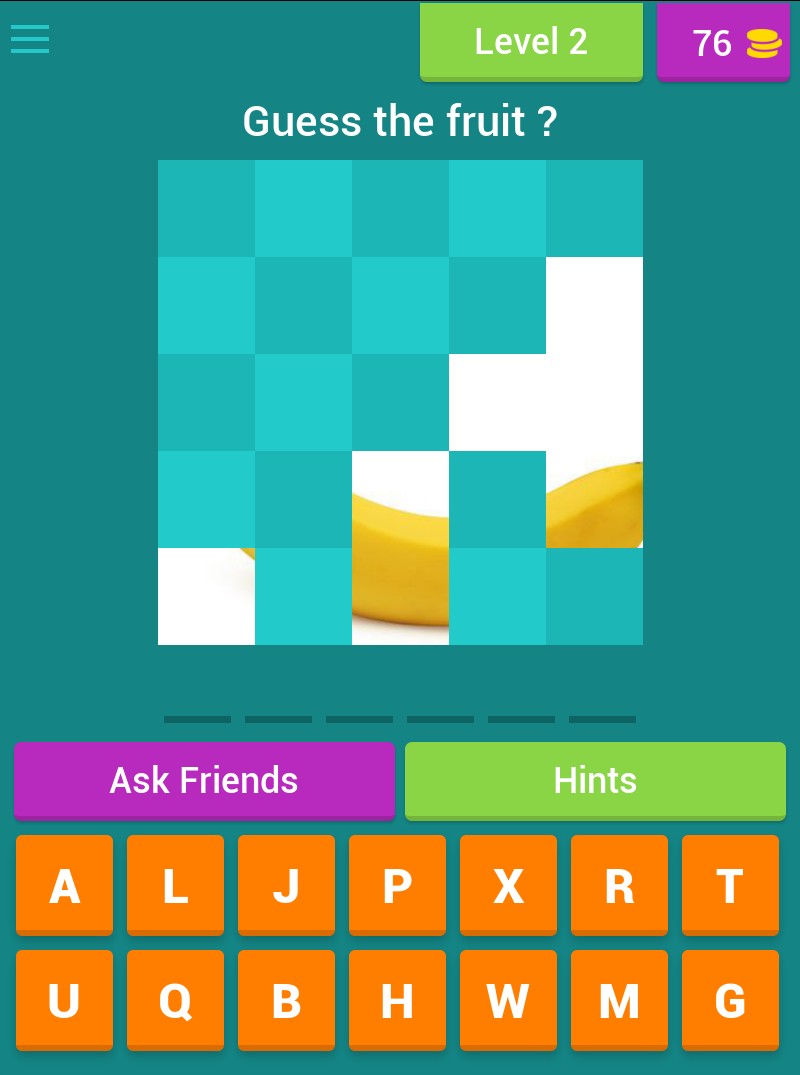Select letter X tile

click(x=508, y=885)
